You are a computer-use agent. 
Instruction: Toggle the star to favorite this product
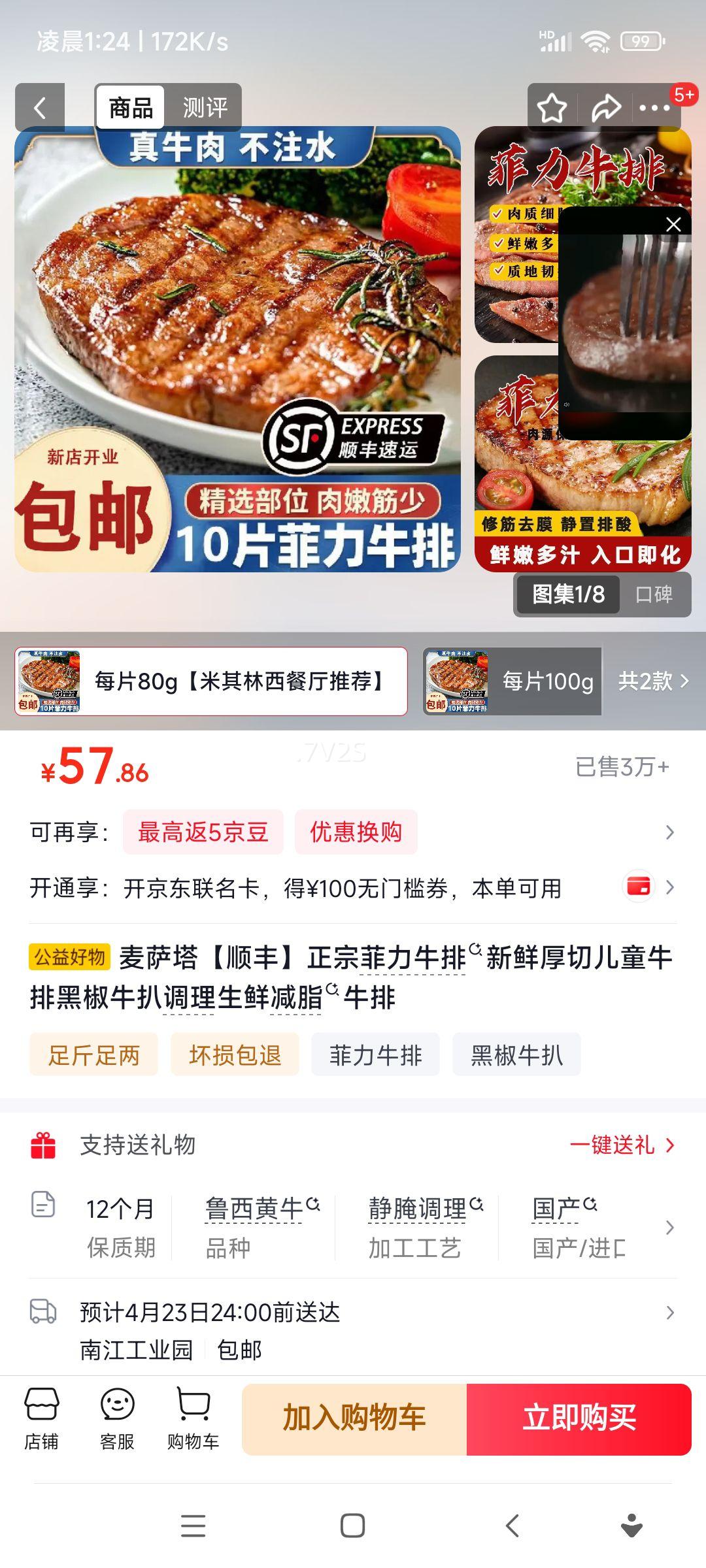[551, 106]
